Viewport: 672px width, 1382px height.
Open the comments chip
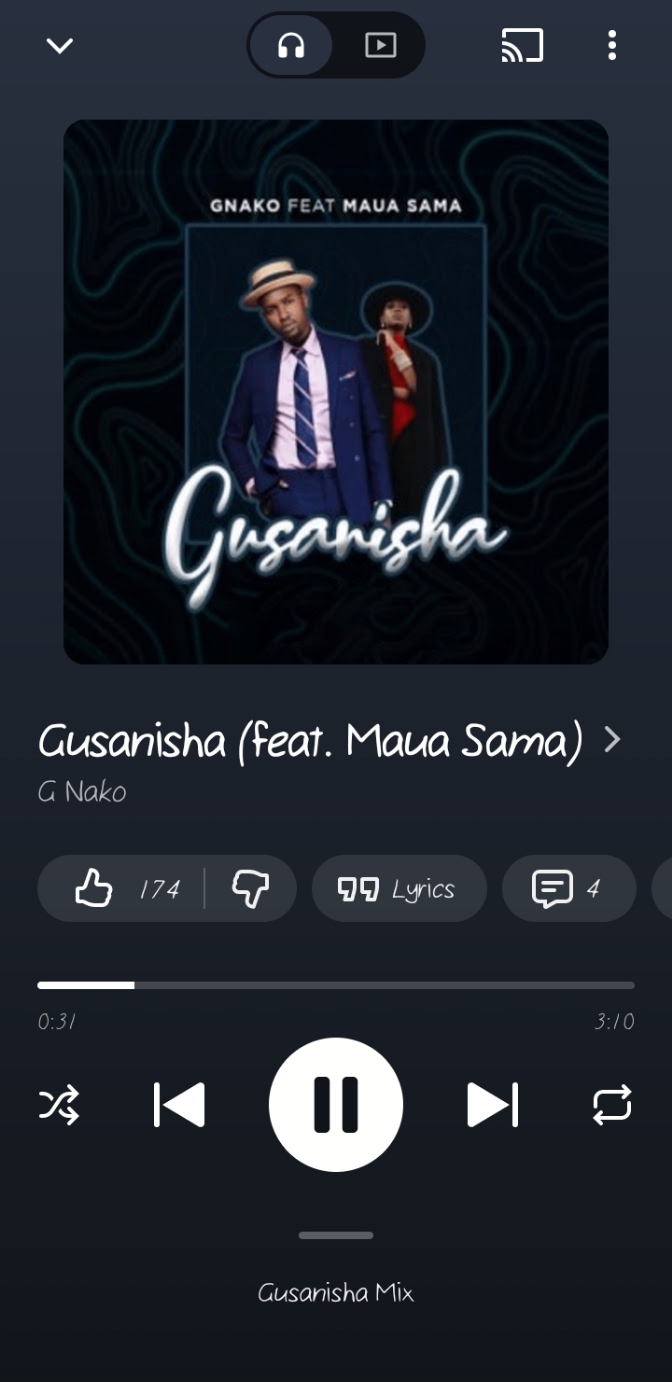pos(569,888)
